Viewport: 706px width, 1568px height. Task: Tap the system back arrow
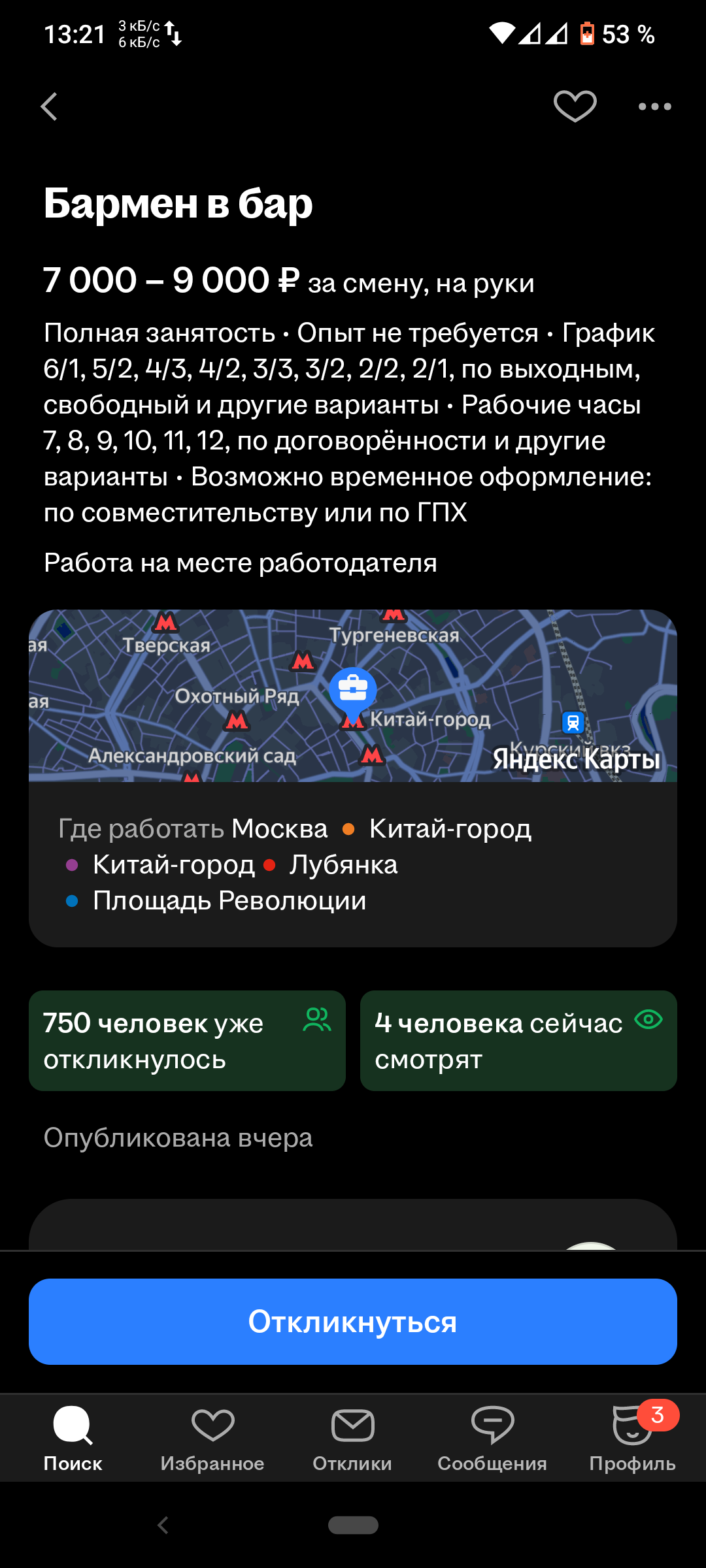click(163, 1525)
